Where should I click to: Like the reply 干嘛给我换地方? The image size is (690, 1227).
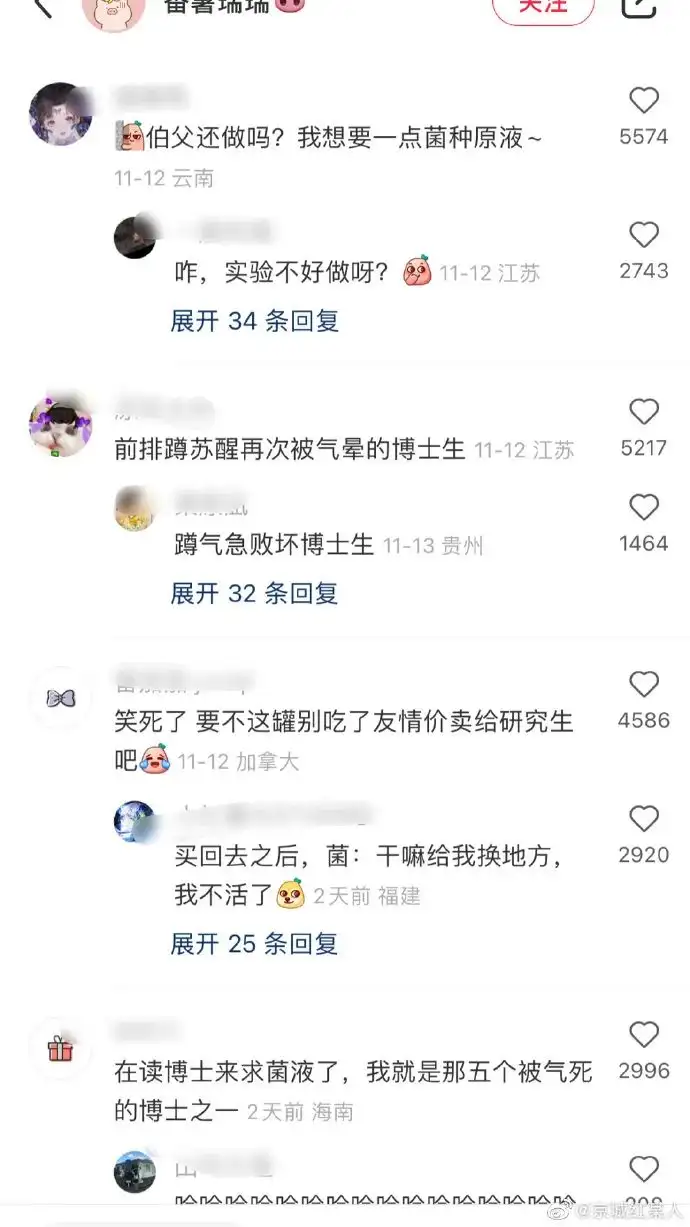[x=643, y=820]
